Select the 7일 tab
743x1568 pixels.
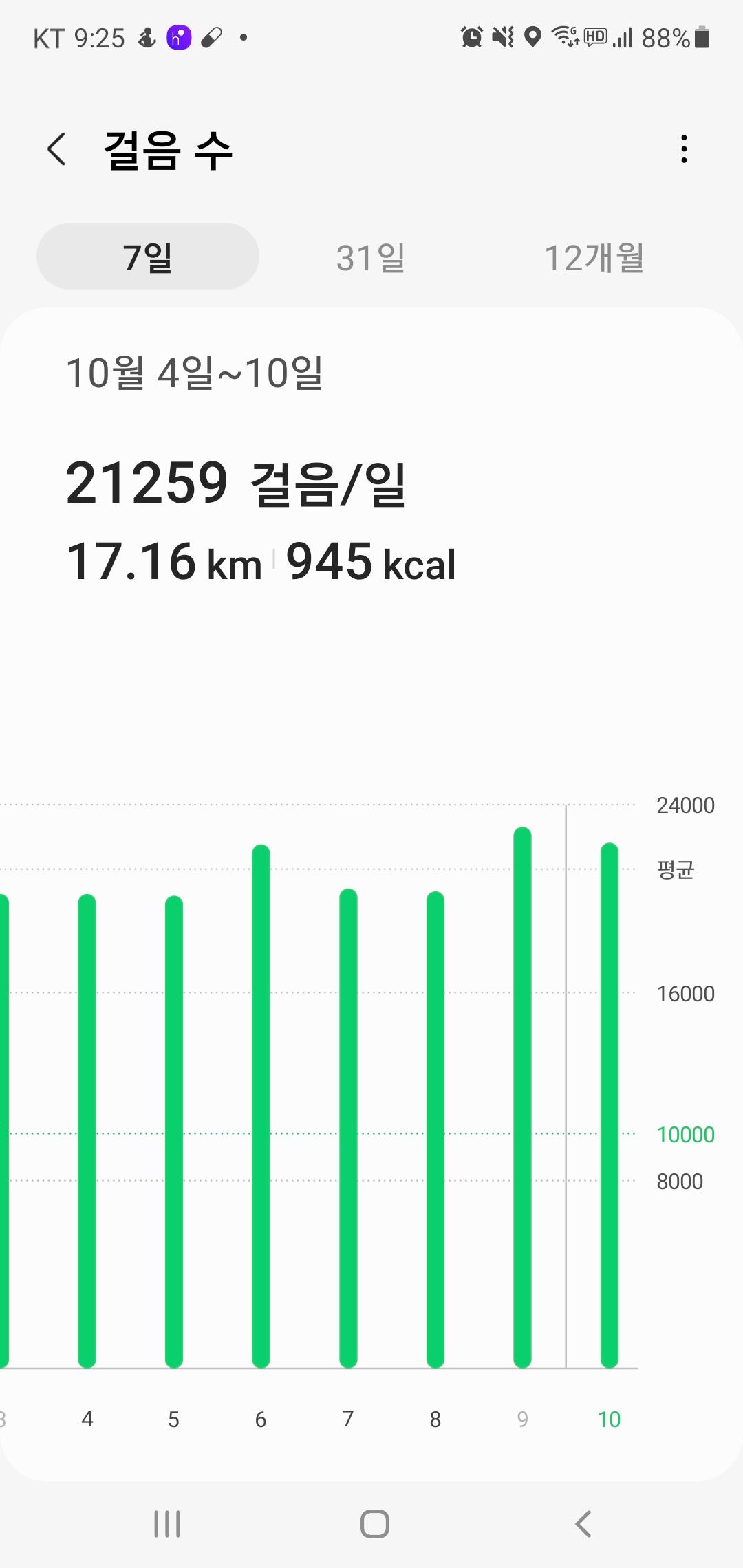coord(148,257)
